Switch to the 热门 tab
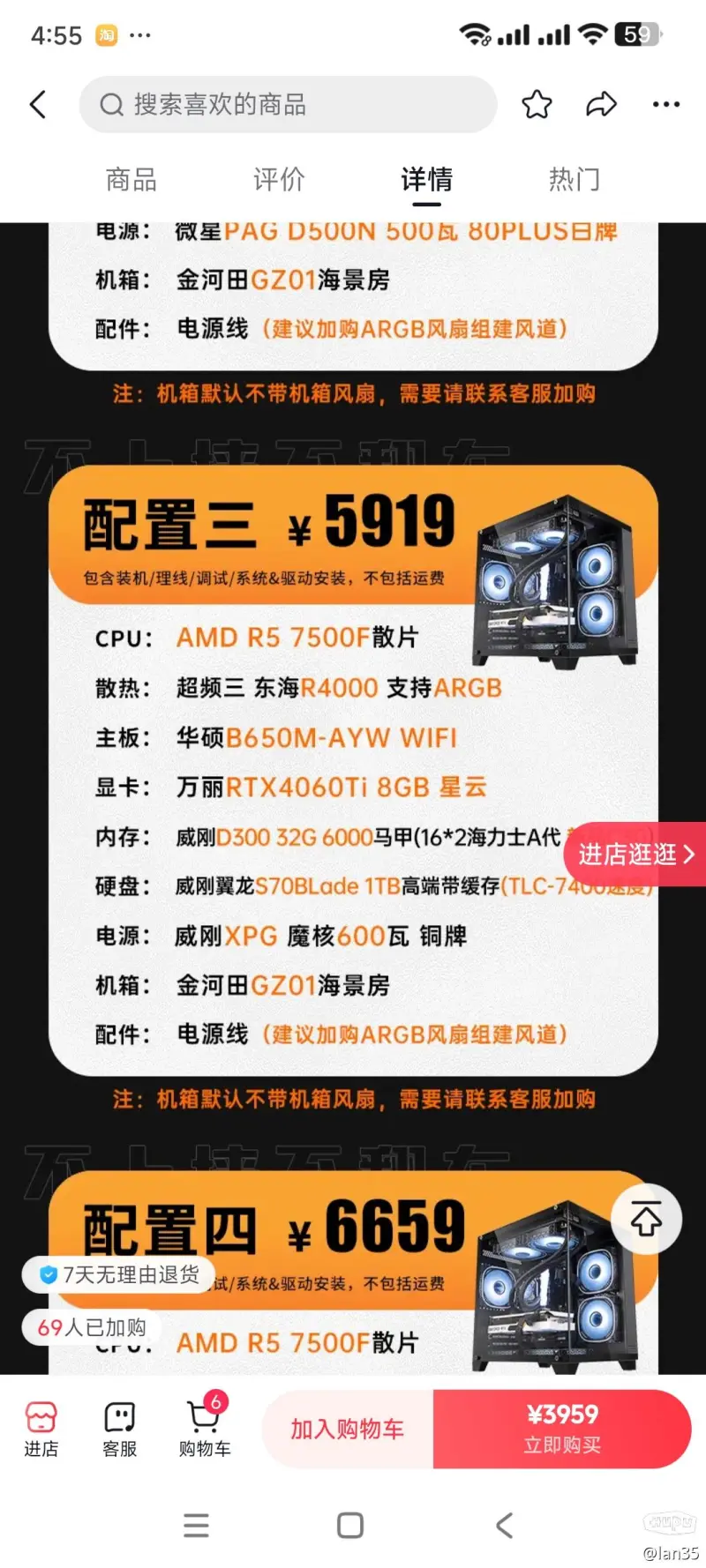Viewport: 706px width, 1568px height. pos(574,180)
